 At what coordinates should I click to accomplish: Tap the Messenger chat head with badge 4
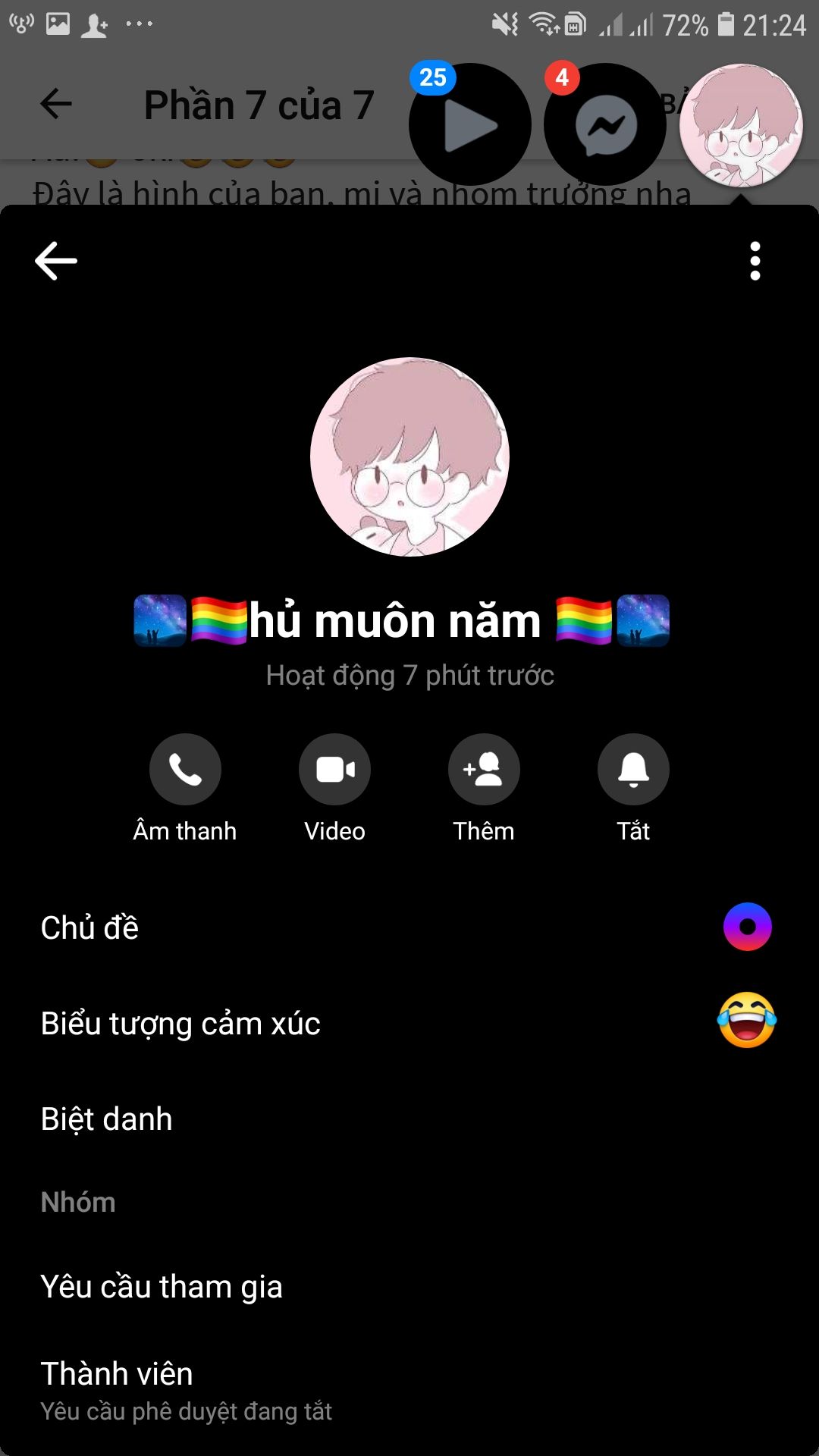tap(604, 125)
